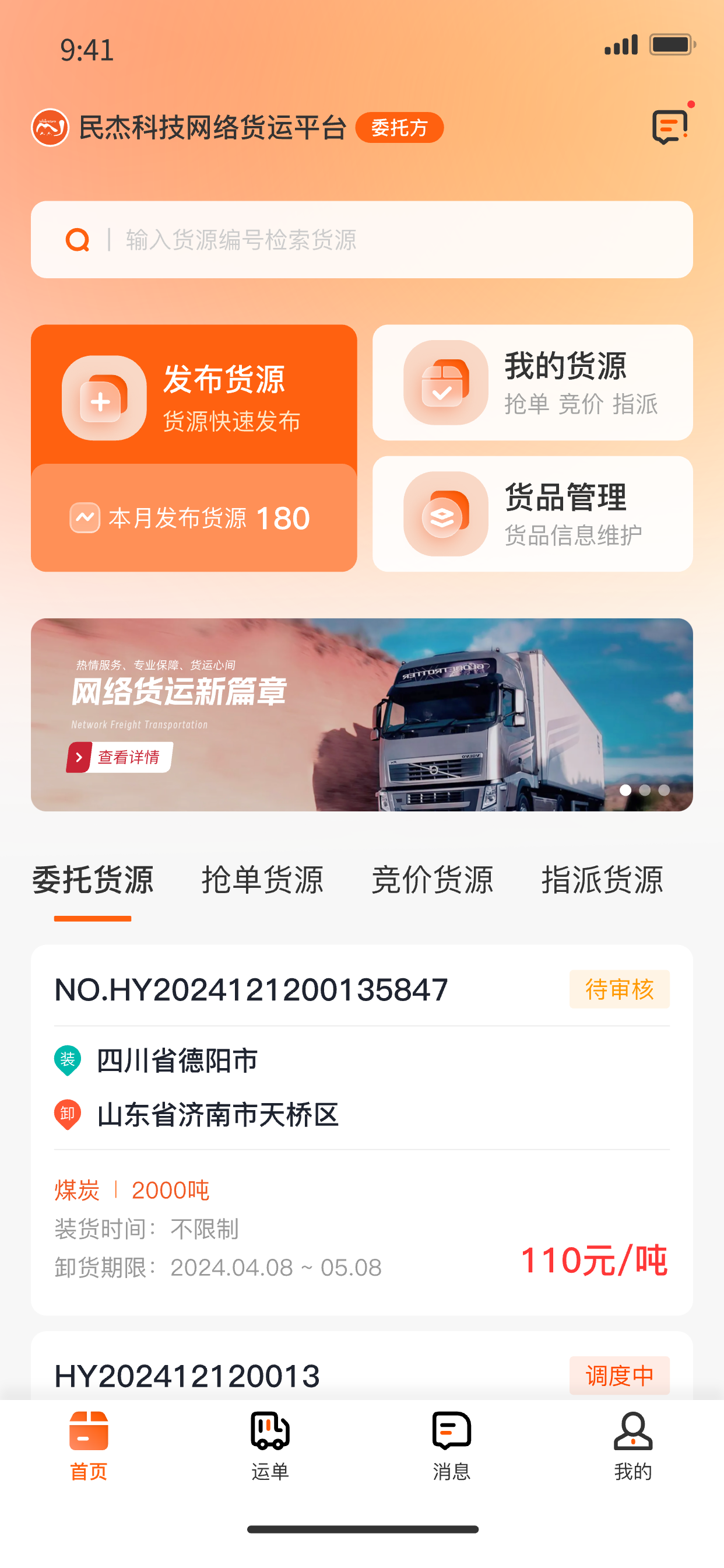
Task: Go to 货品管理 goods management
Action: tap(532, 514)
